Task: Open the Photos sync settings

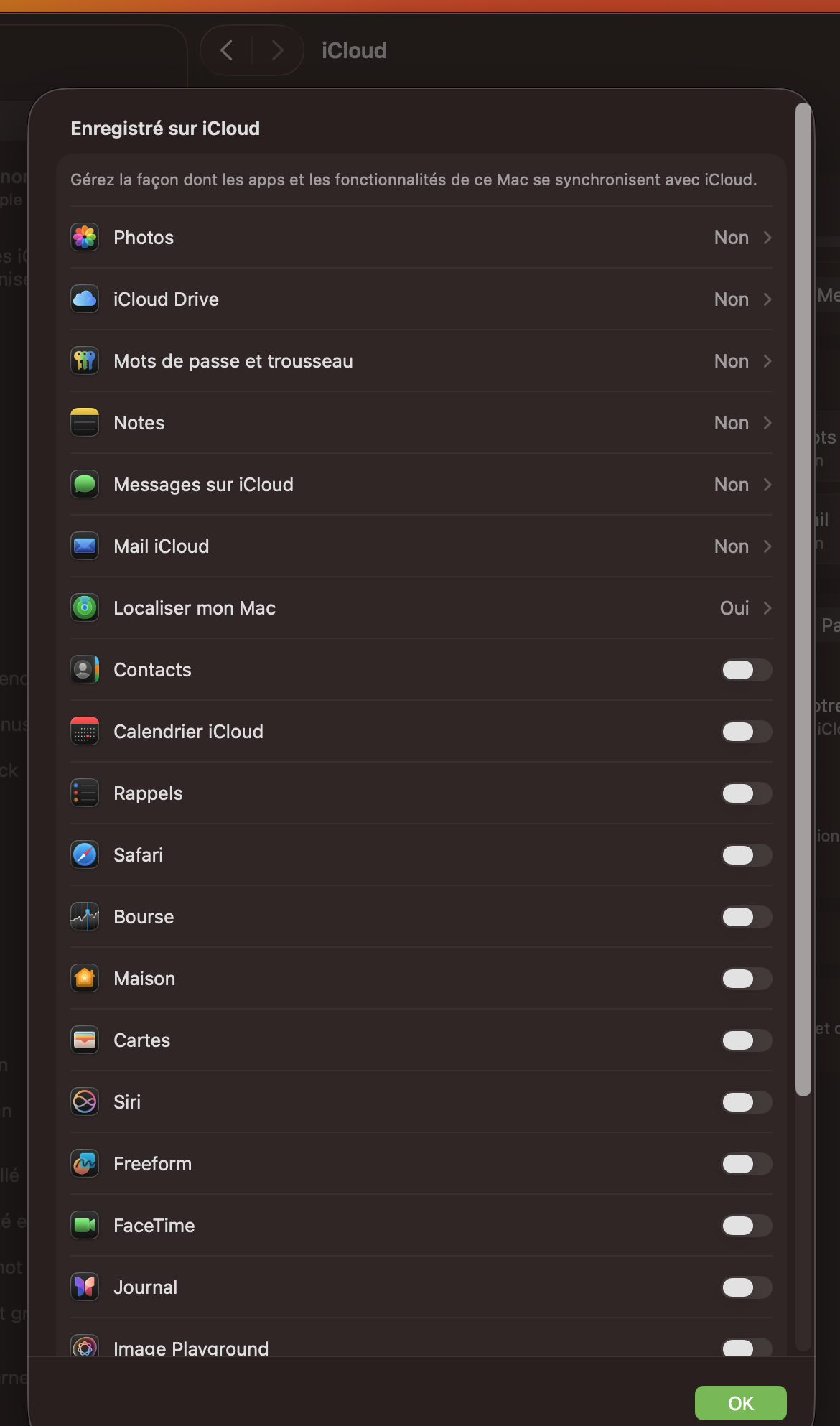Action: [421, 238]
